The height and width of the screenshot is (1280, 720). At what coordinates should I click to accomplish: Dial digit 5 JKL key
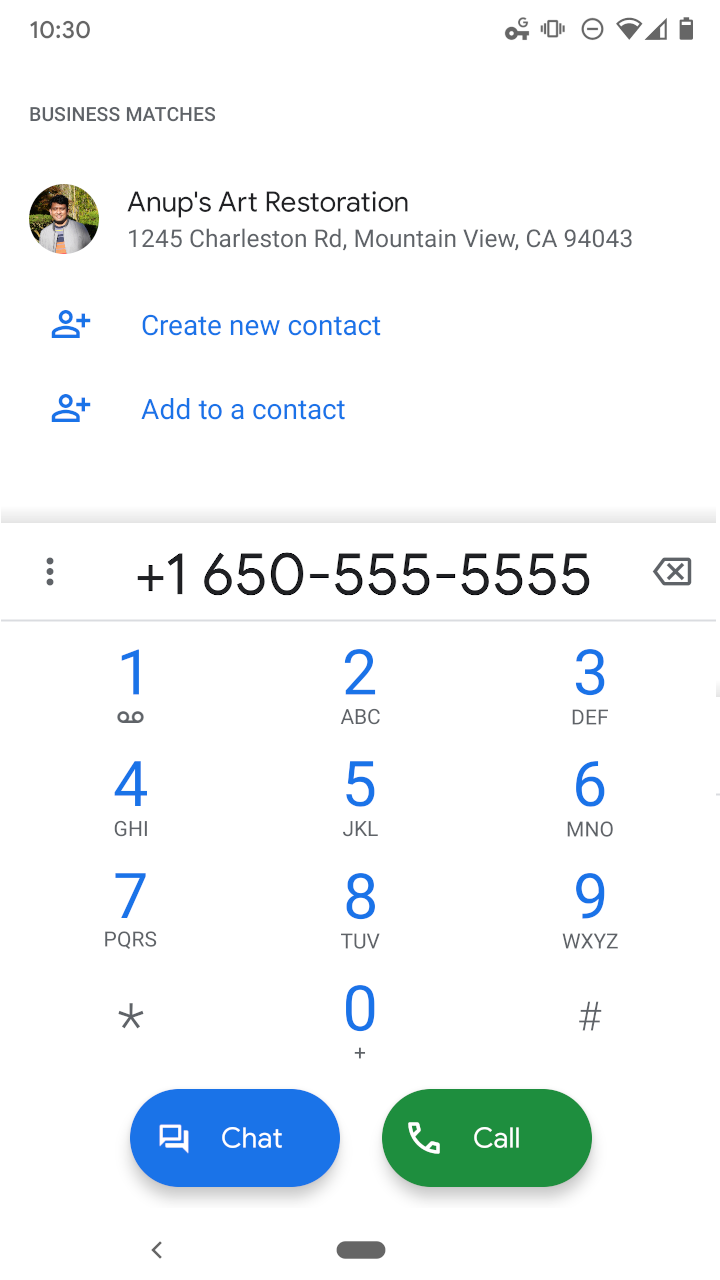pyautogui.click(x=360, y=797)
